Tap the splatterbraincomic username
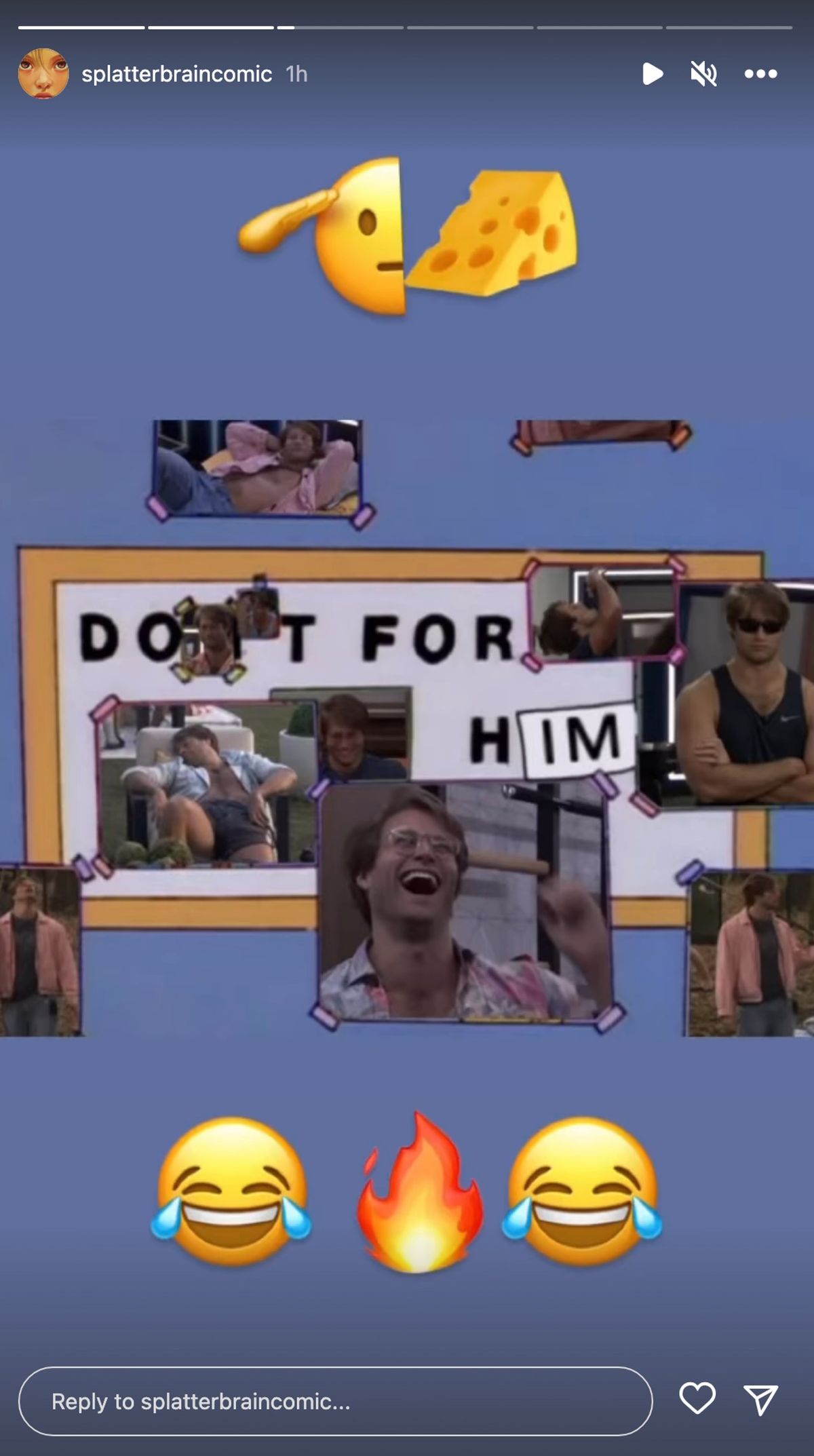The image size is (814, 1456). point(176,73)
